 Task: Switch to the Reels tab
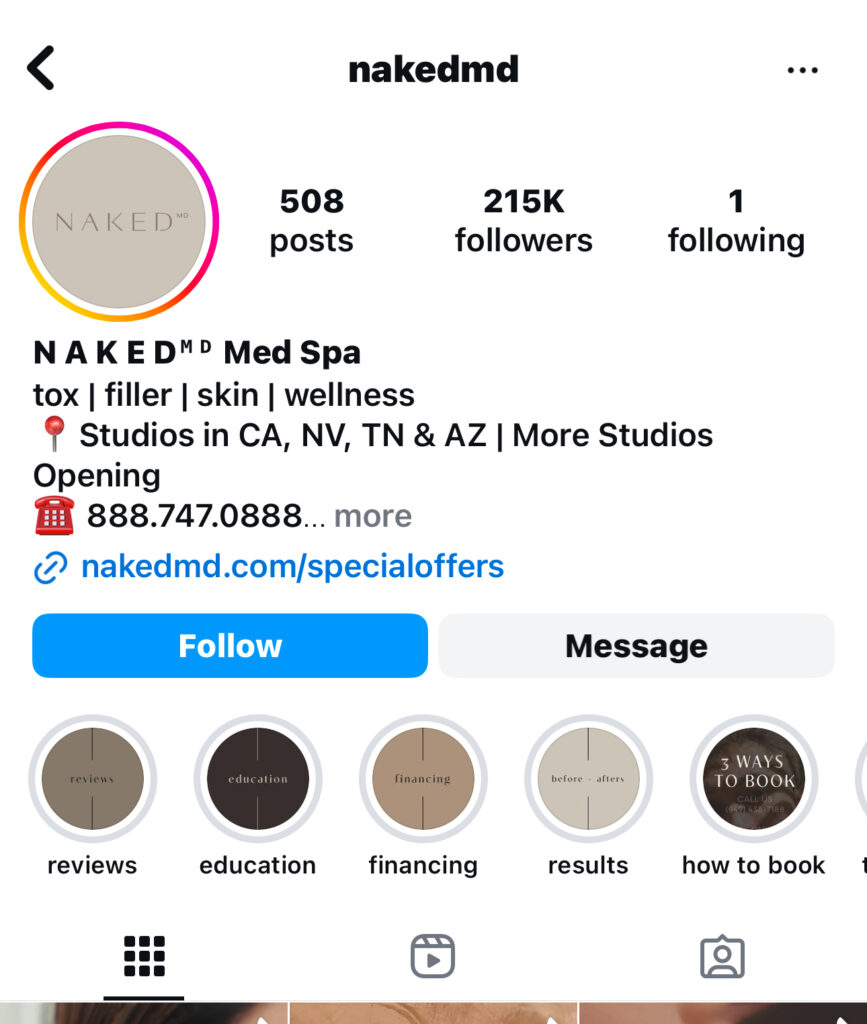(x=433, y=957)
